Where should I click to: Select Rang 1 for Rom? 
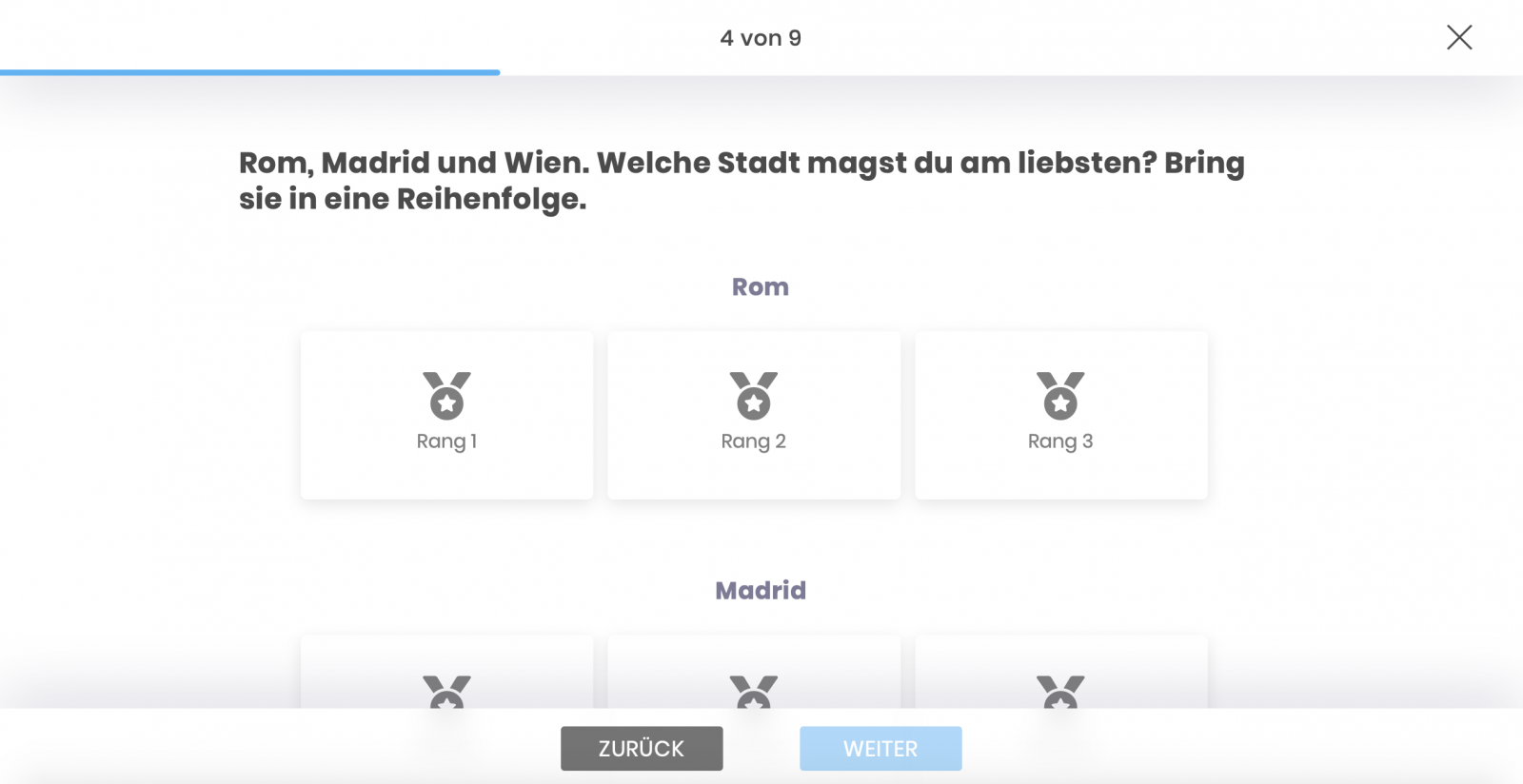(x=446, y=415)
